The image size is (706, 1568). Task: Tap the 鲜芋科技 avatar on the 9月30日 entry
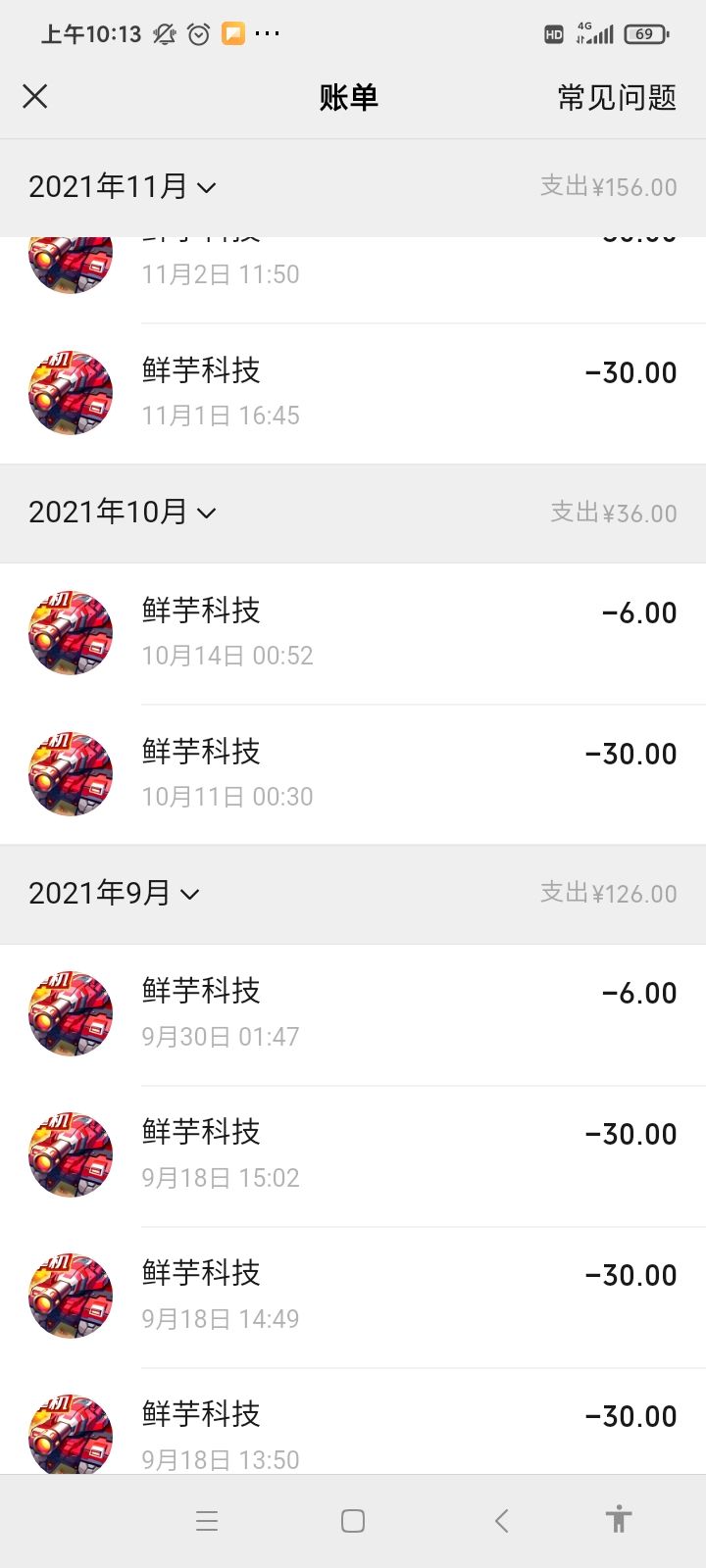click(x=70, y=1012)
